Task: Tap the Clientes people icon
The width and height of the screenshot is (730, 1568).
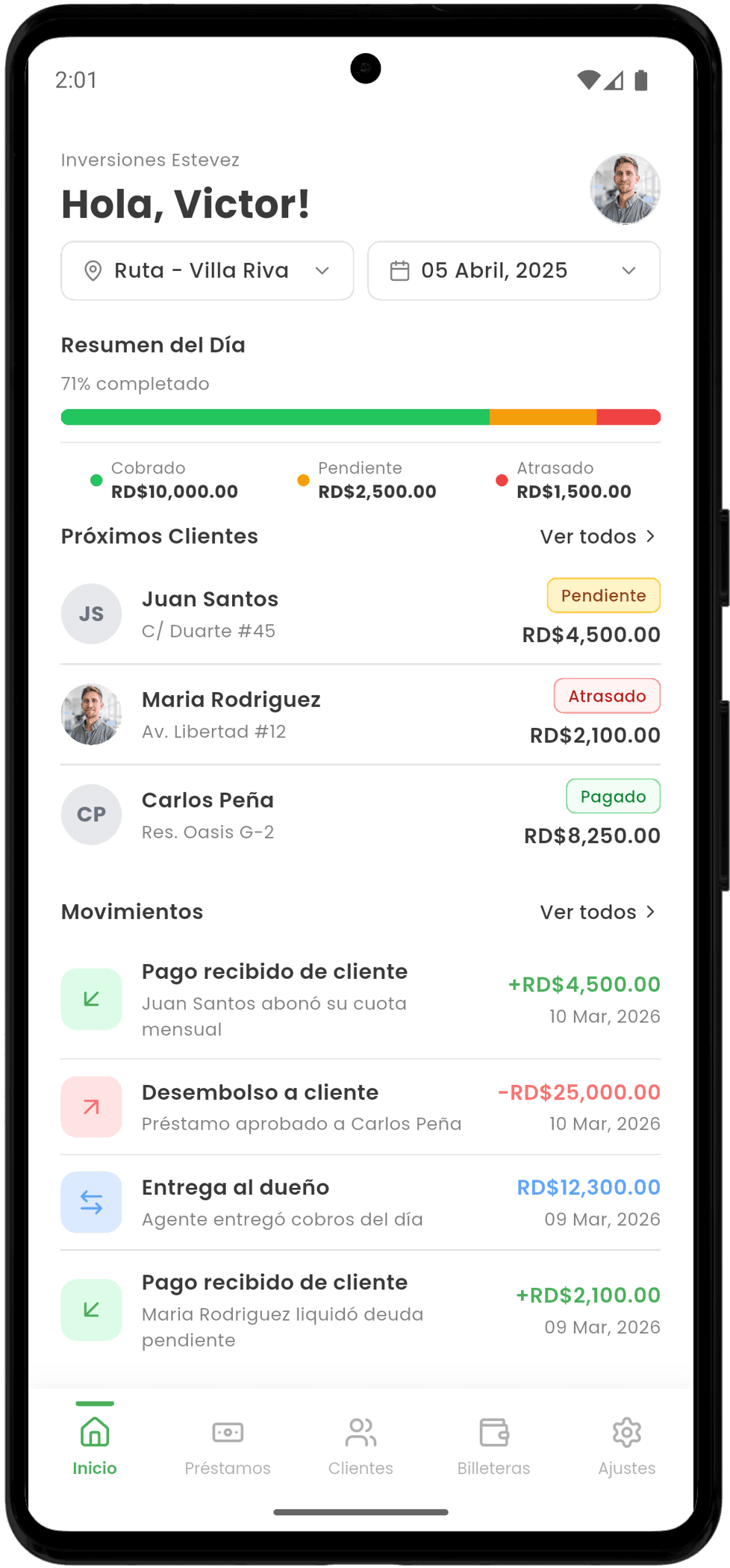Action: pos(361,1431)
